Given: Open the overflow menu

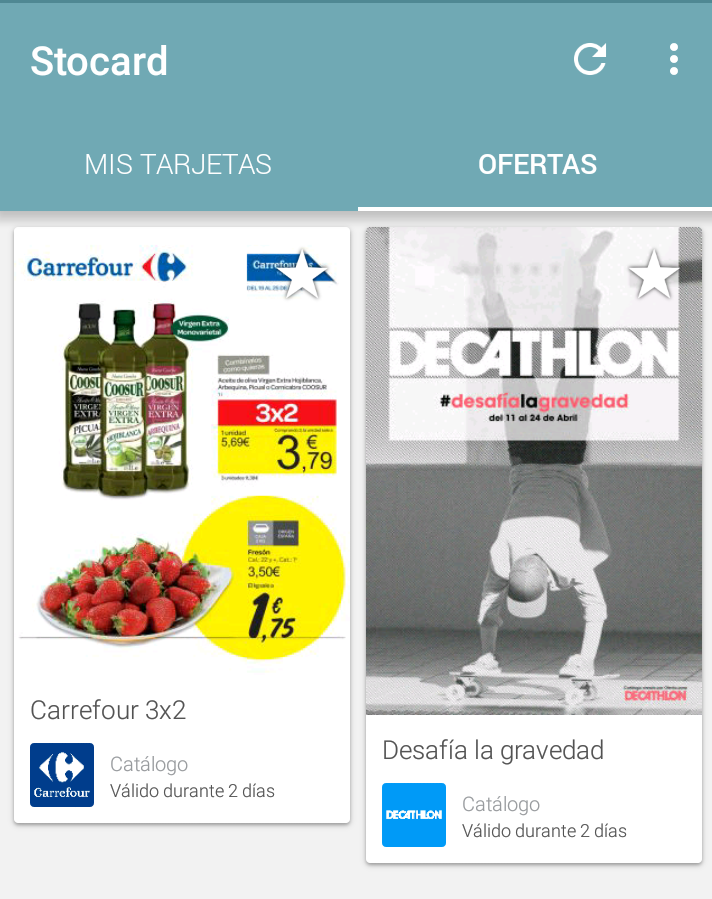Looking at the screenshot, I should click(674, 60).
